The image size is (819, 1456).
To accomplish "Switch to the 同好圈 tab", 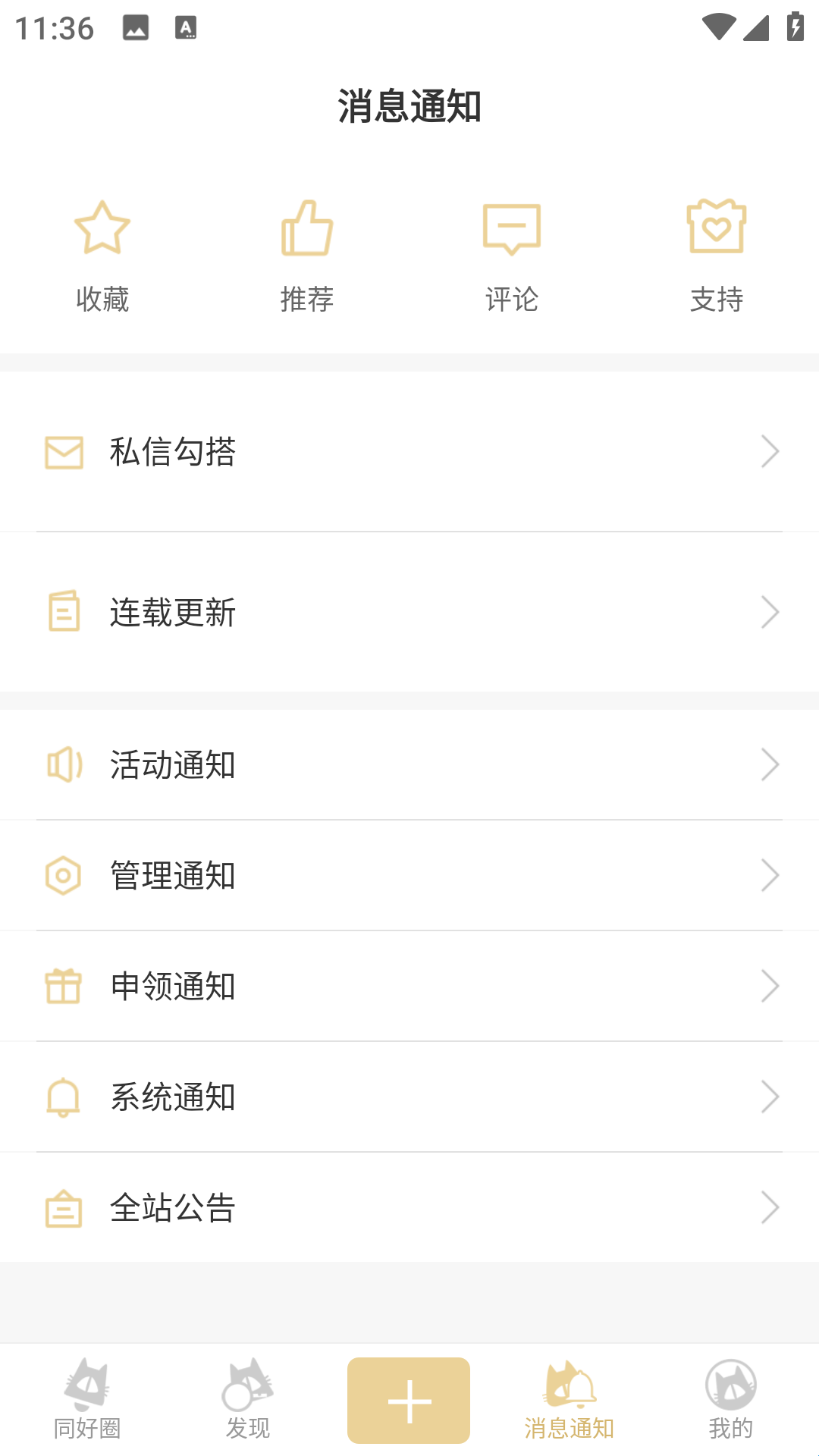I will [x=87, y=1400].
